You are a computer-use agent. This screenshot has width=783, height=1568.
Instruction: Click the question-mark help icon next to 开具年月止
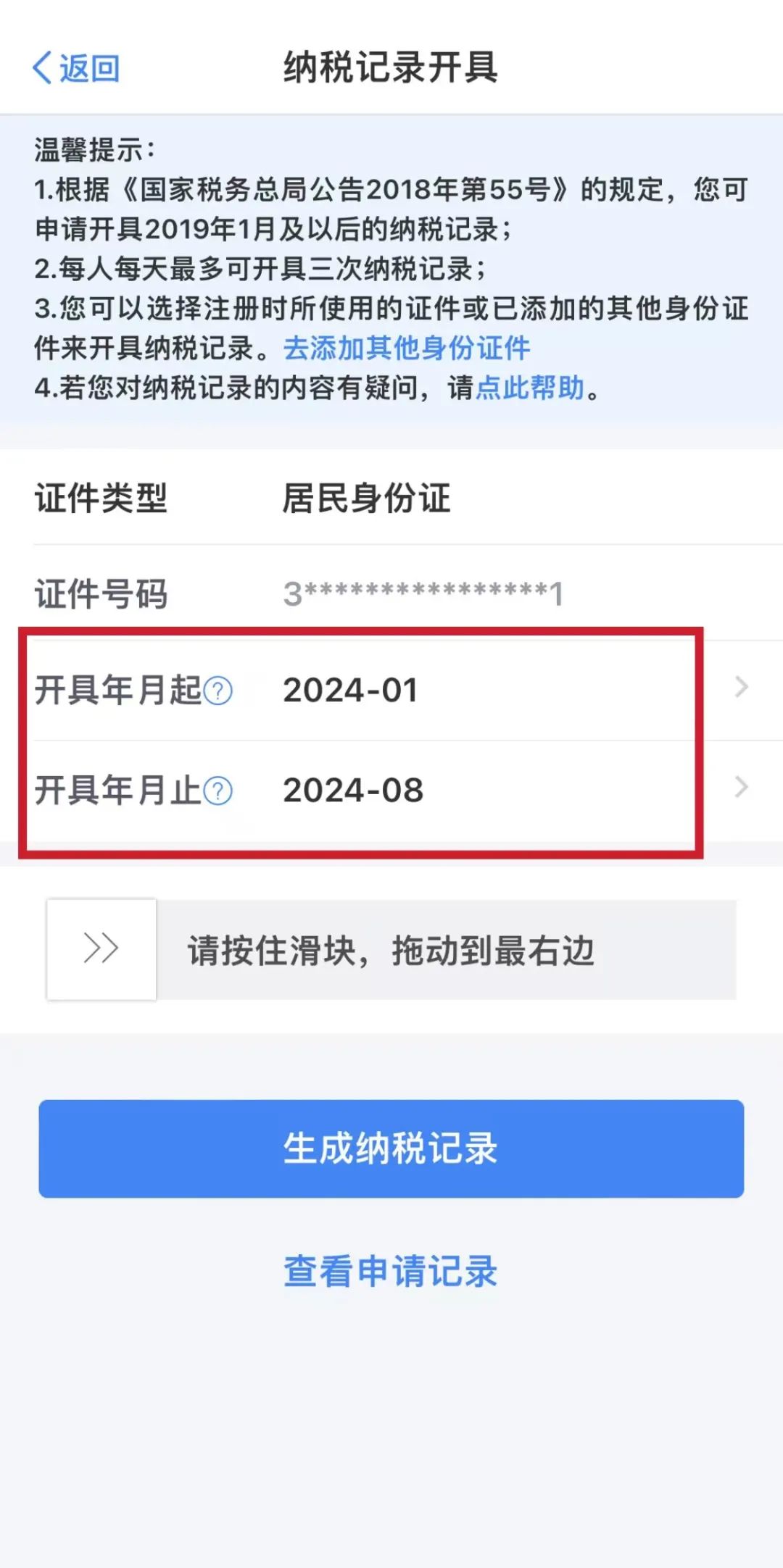point(220,792)
